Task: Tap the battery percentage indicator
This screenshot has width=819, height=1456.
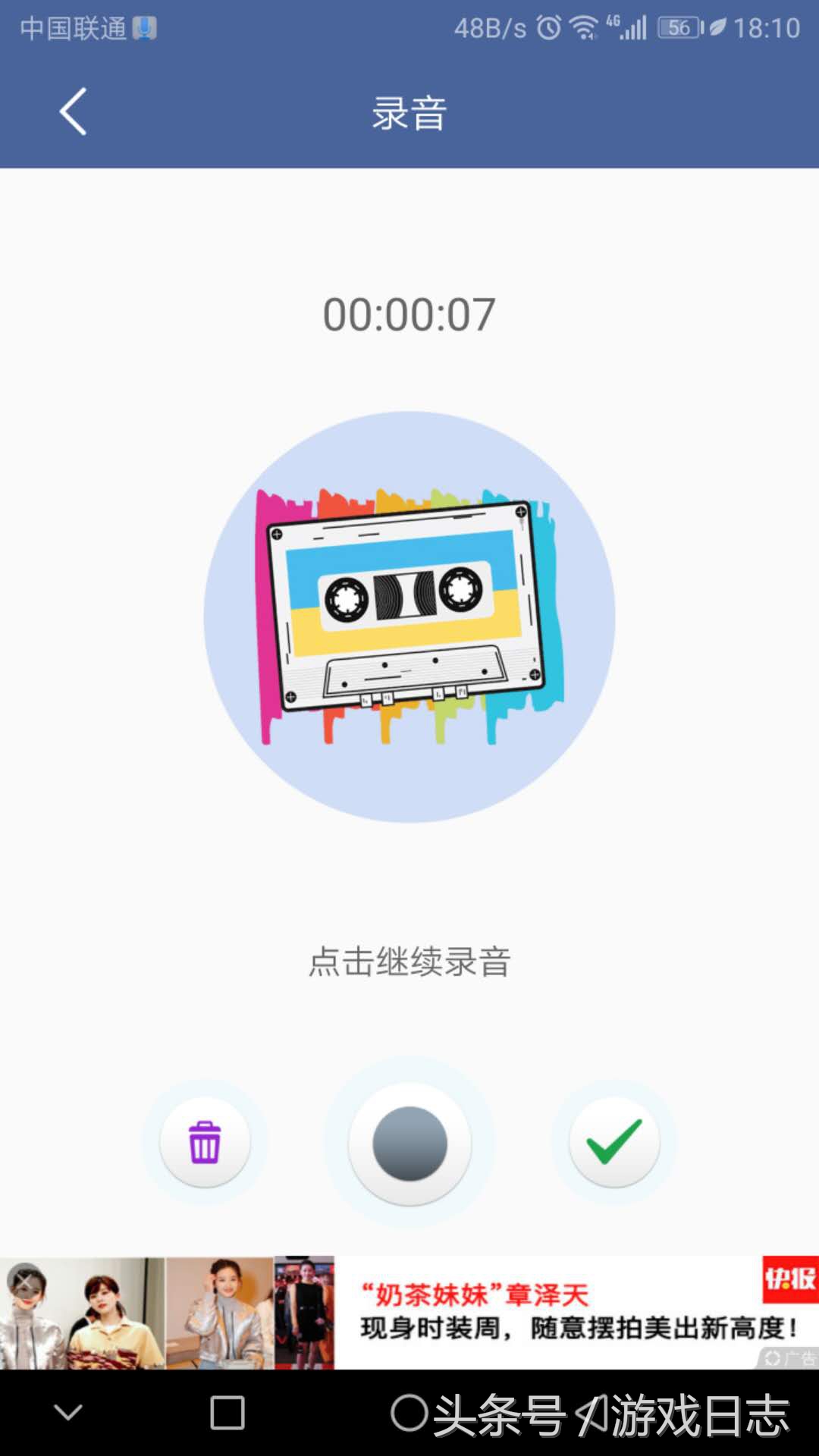Action: click(680, 27)
